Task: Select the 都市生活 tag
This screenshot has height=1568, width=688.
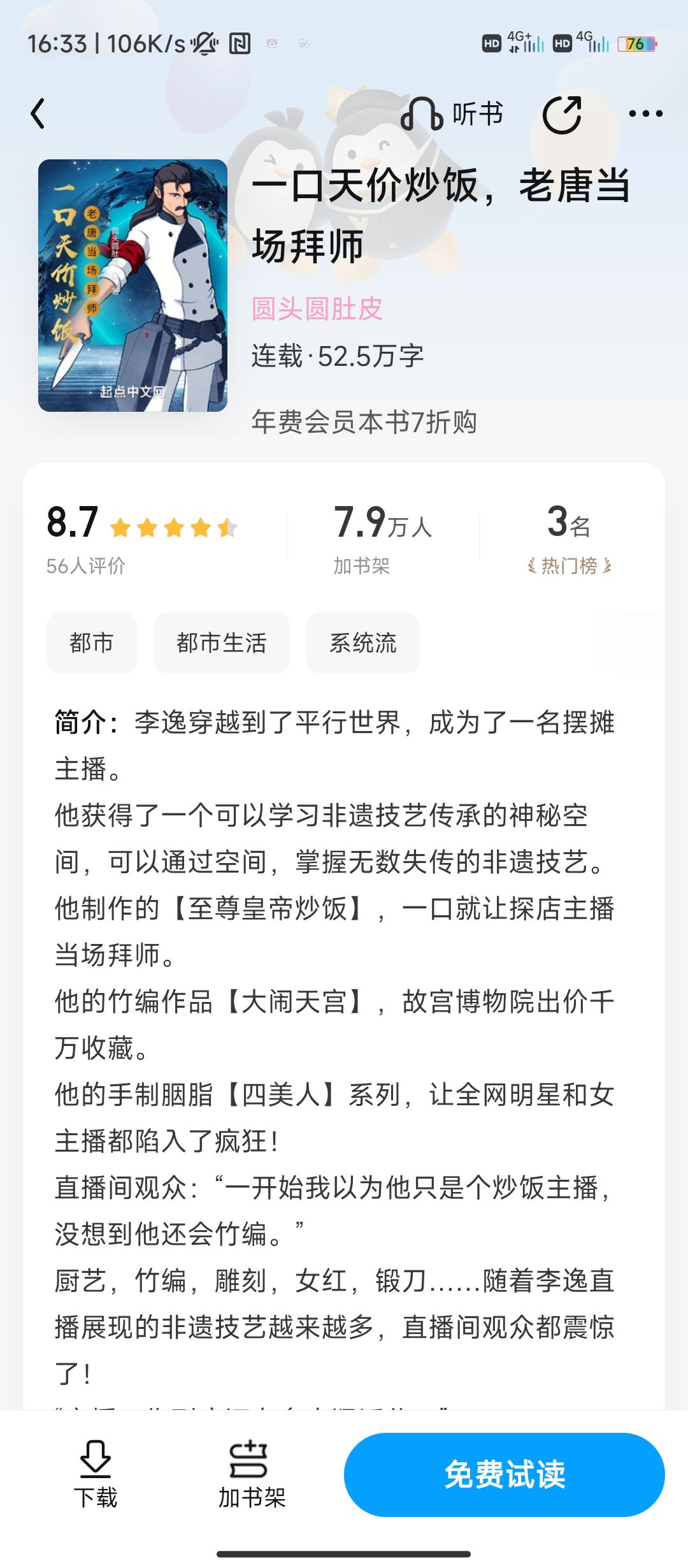Action: [222, 643]
